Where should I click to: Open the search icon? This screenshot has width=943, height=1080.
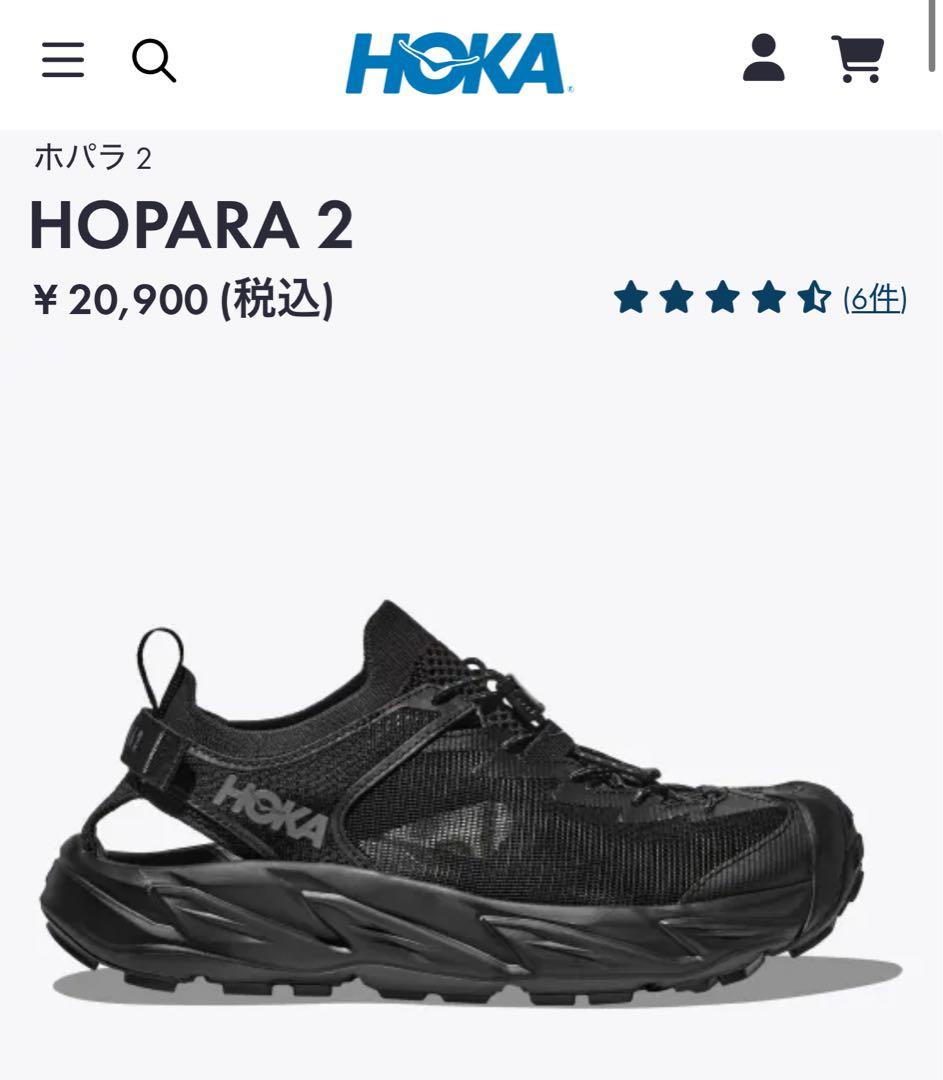coord(154,60)
